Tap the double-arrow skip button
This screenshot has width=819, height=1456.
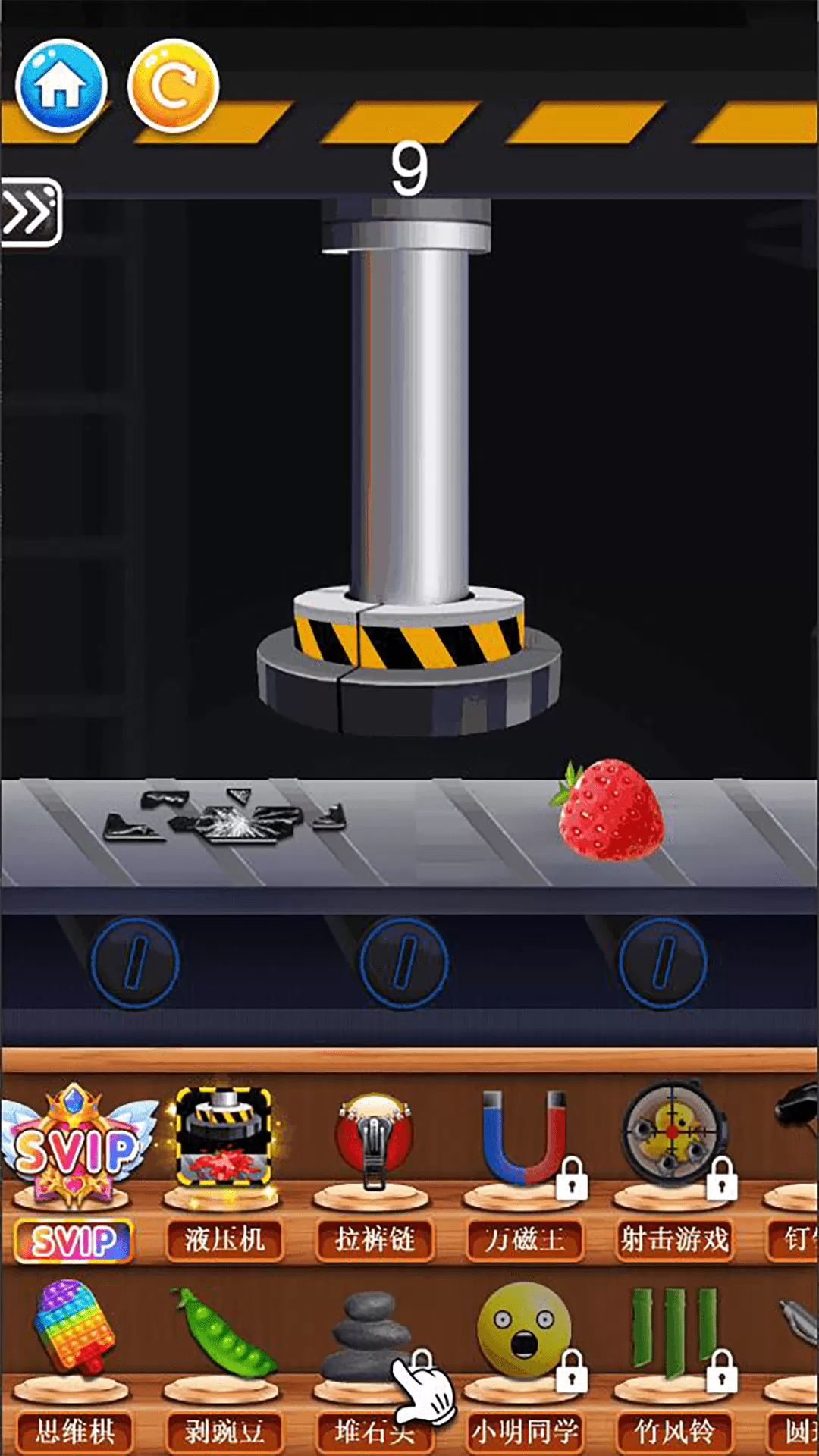click(x=30, y=213)
